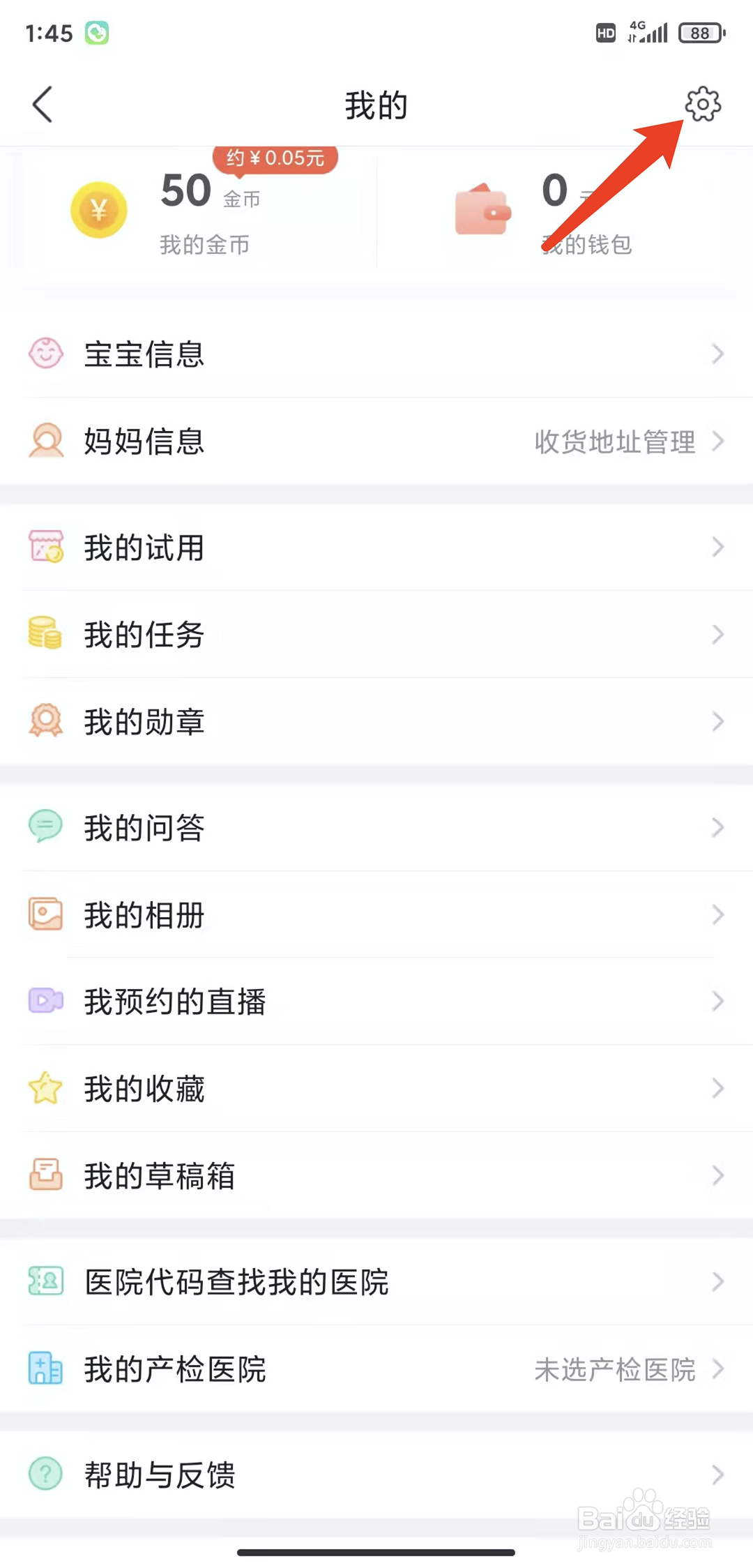The width and height of the screenshot is (753, 1568).
Task: Open 我的草稿箱
Action: pos(376,1176)
